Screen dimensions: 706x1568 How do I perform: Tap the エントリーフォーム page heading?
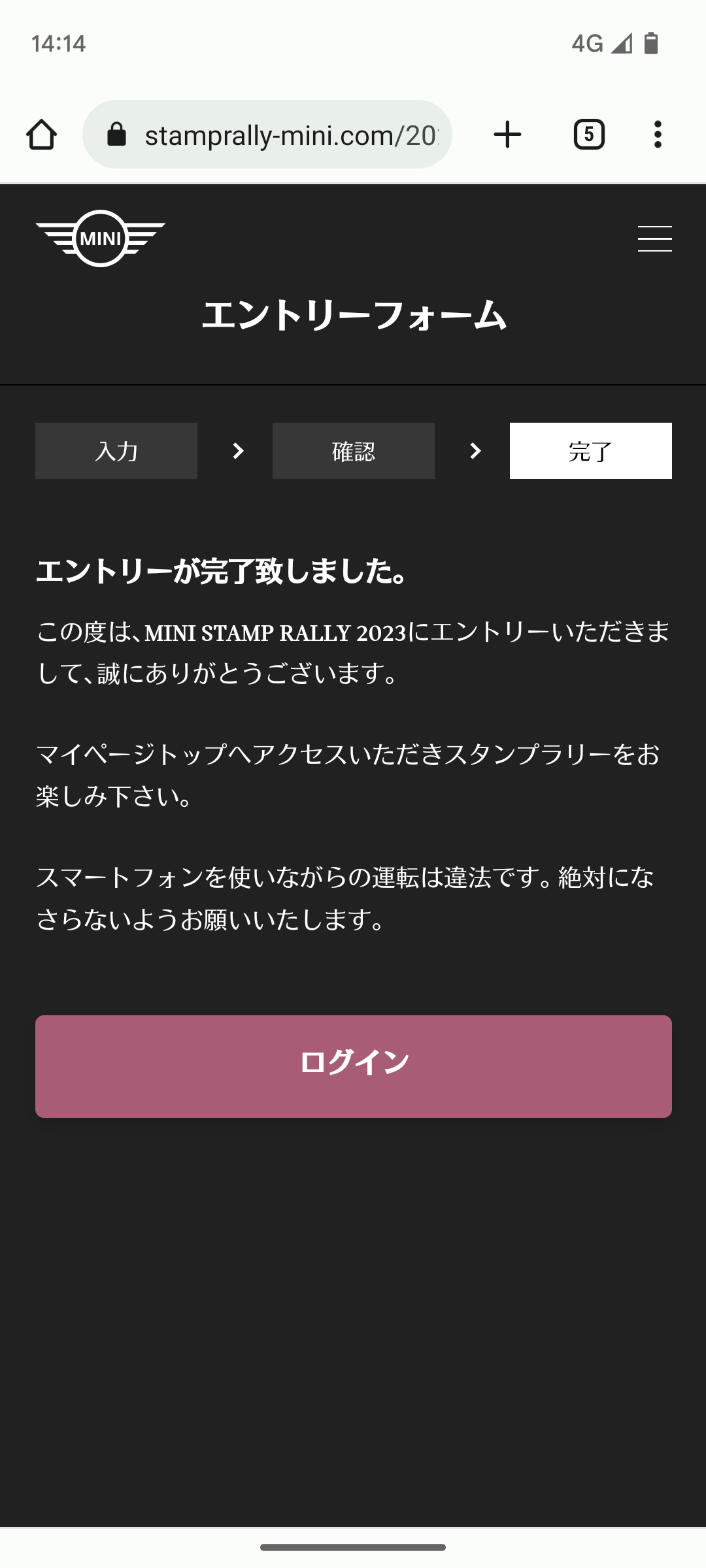353,316
